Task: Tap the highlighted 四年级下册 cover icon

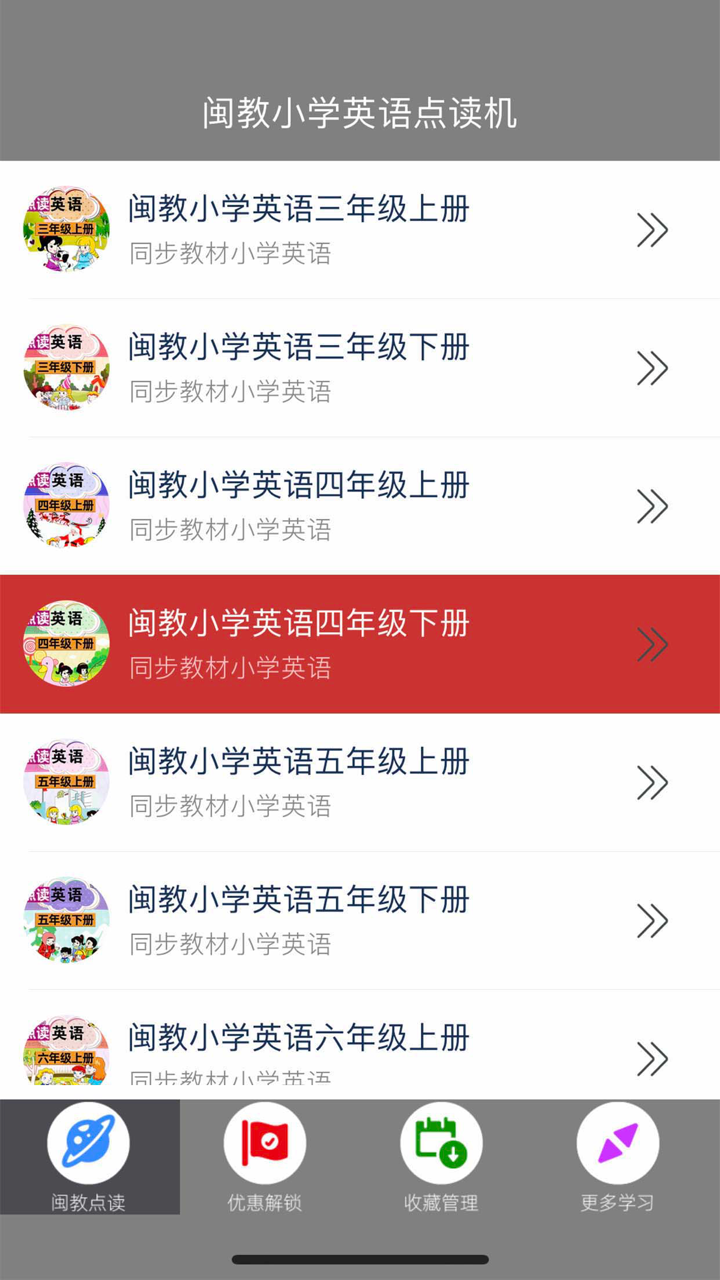Action: 66,643
